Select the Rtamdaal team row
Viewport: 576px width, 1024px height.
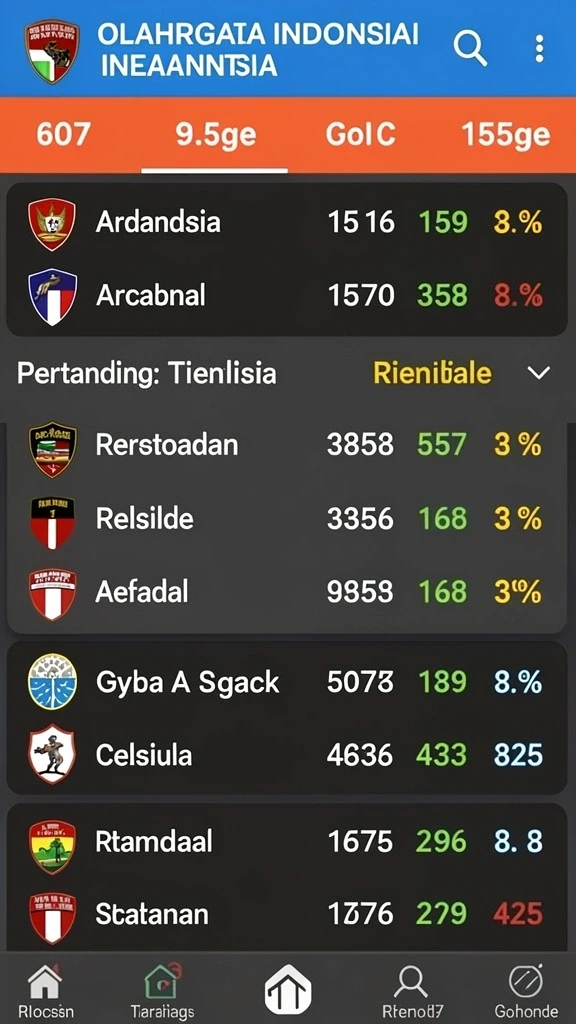tap(287, 842)
